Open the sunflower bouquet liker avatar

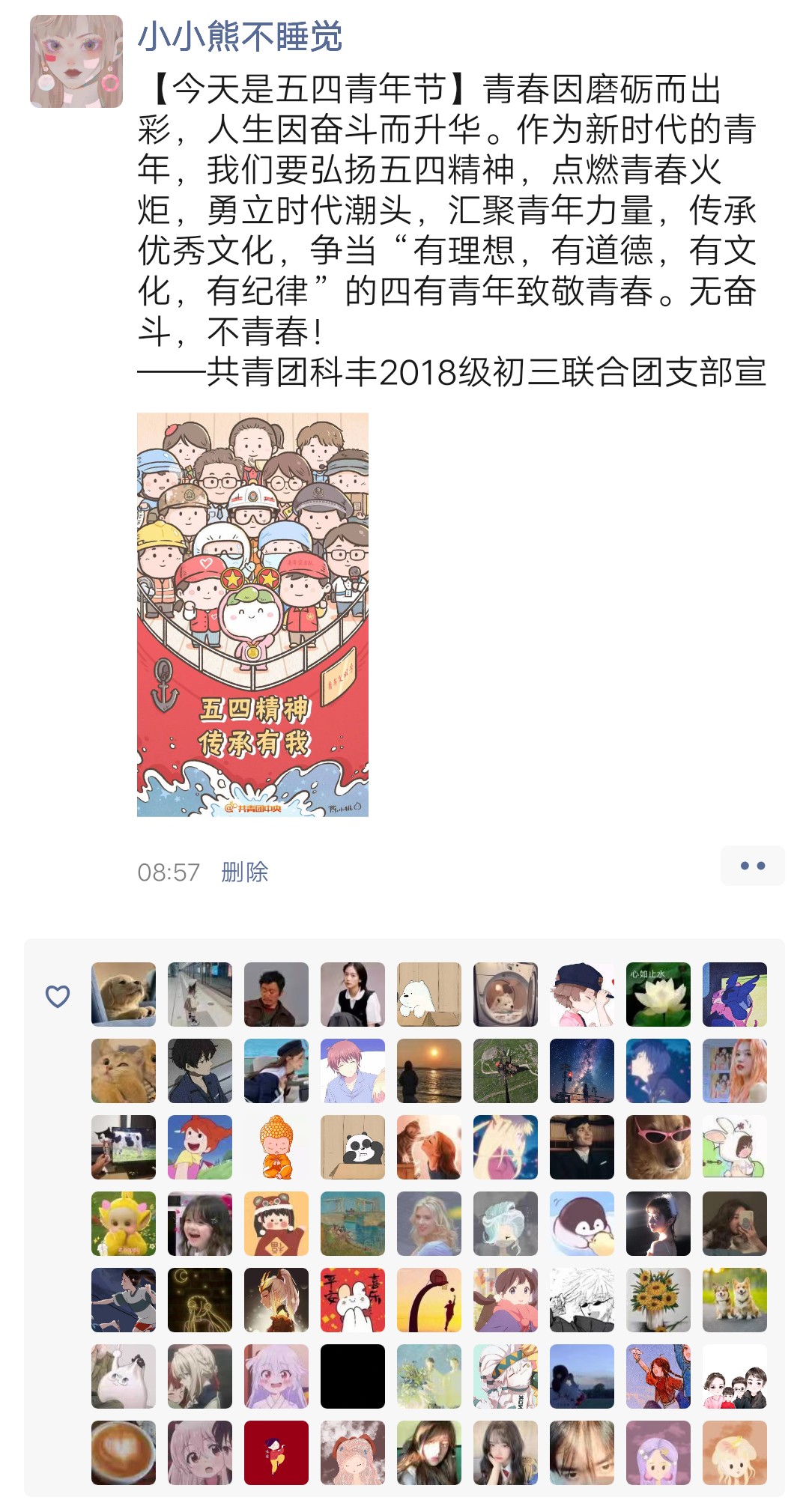click(658, 1300)
